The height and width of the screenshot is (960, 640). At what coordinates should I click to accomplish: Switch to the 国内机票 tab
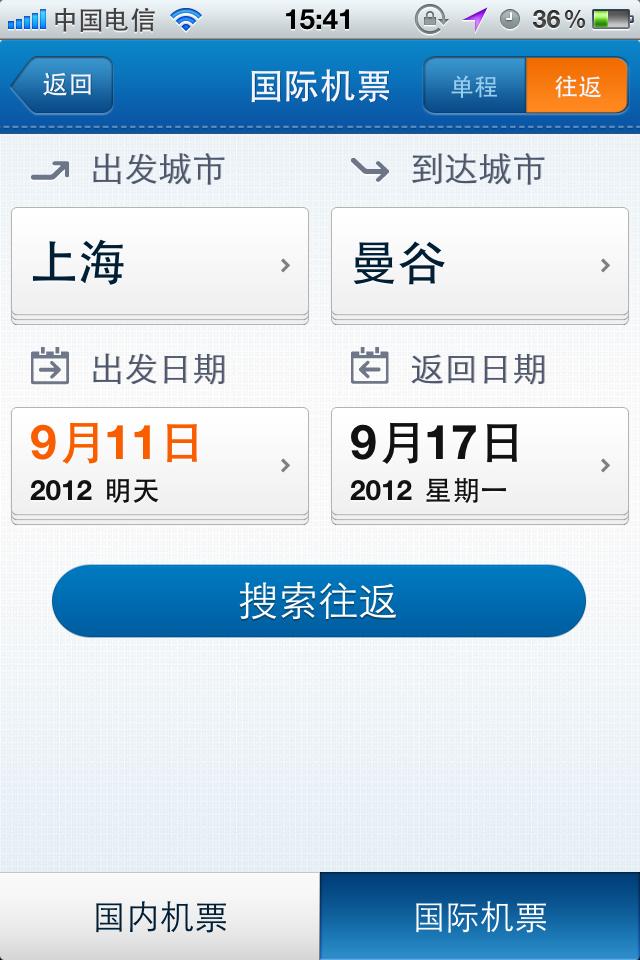coord(160,916)
